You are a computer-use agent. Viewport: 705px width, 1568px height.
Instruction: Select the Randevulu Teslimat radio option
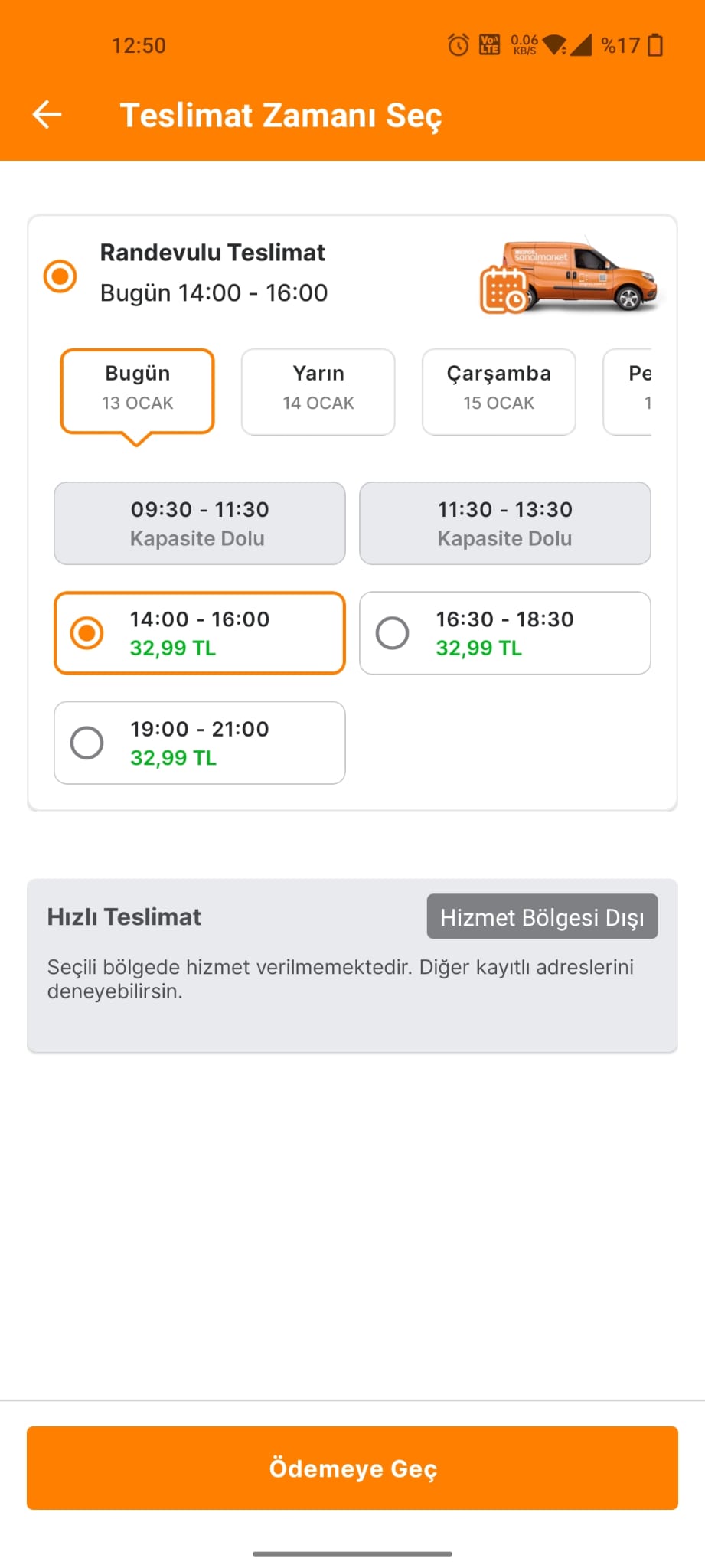60,276
